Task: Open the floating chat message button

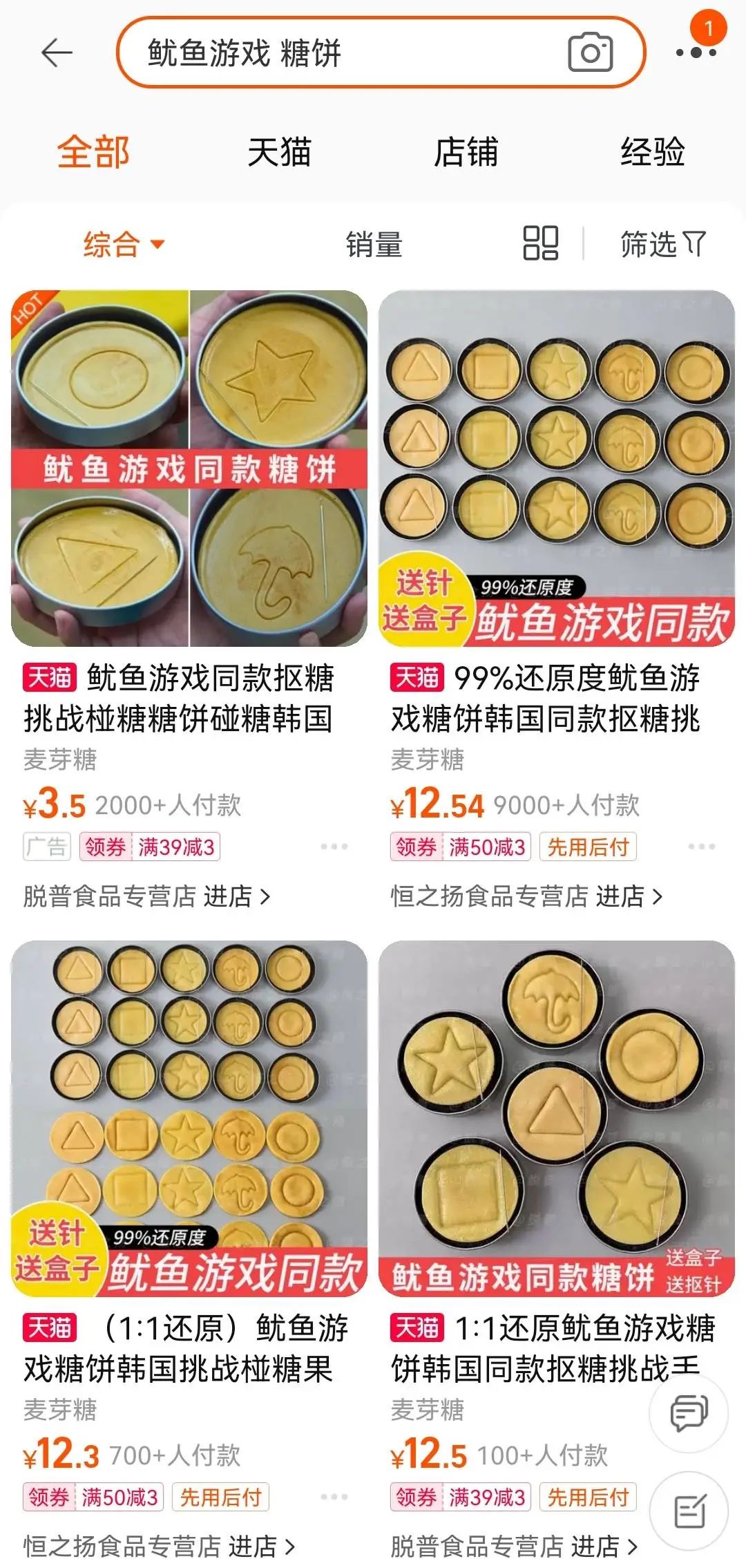Action: pyautogui.click(x=689, y=1413)
